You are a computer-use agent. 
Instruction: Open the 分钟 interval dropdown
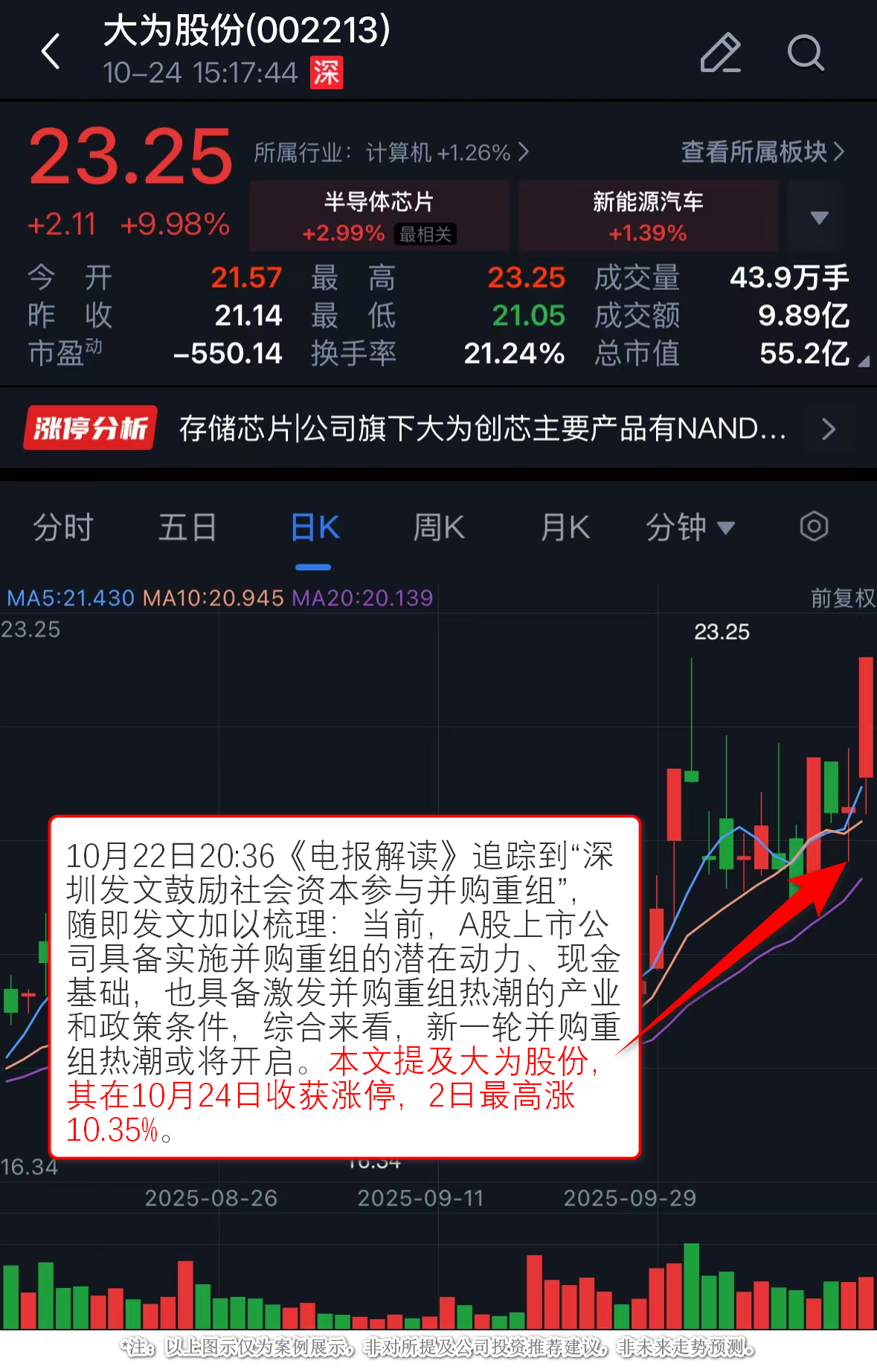pyautogui.click(x=690, y=527)
